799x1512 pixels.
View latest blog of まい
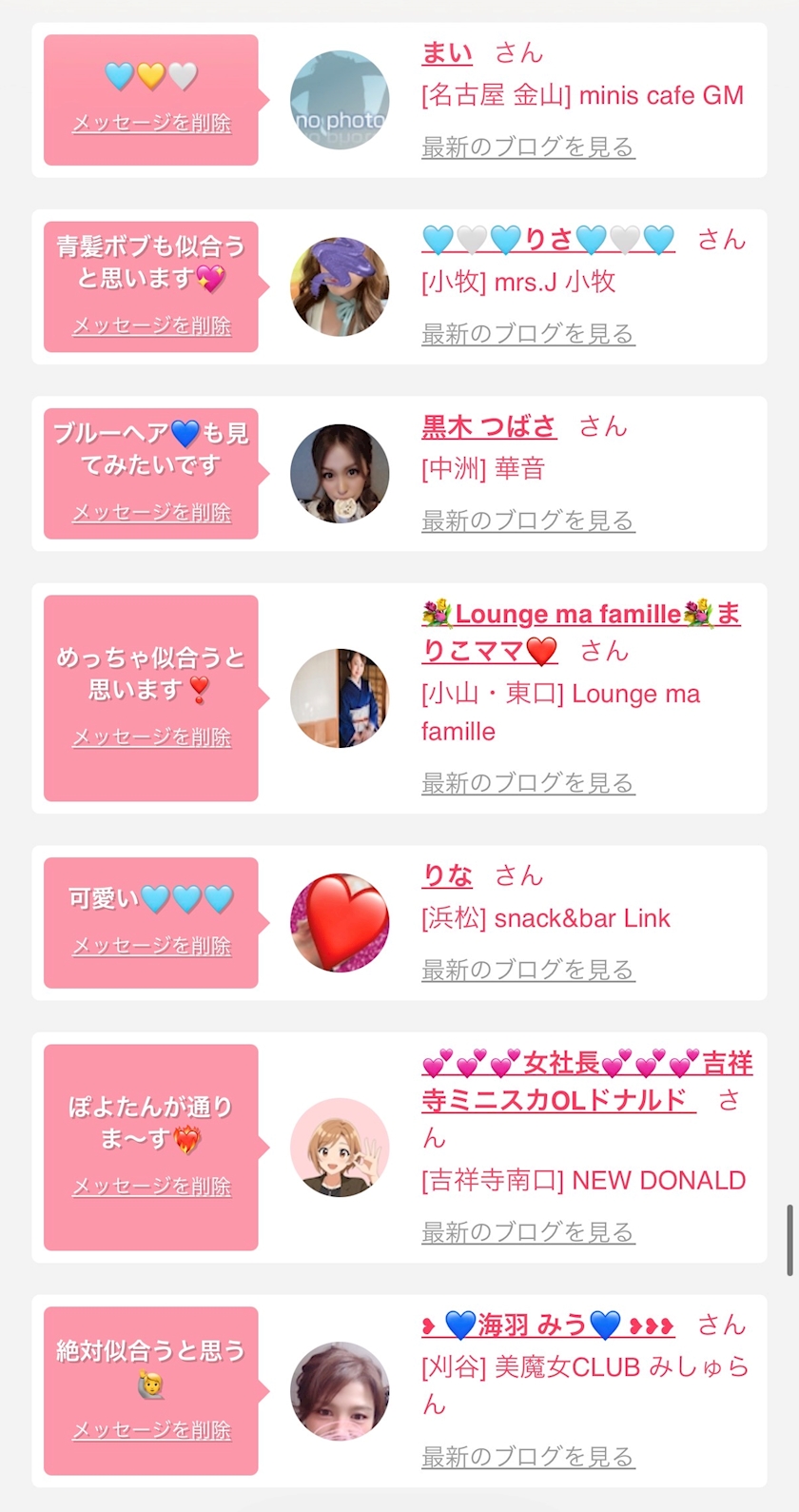(x=527, y=147)
